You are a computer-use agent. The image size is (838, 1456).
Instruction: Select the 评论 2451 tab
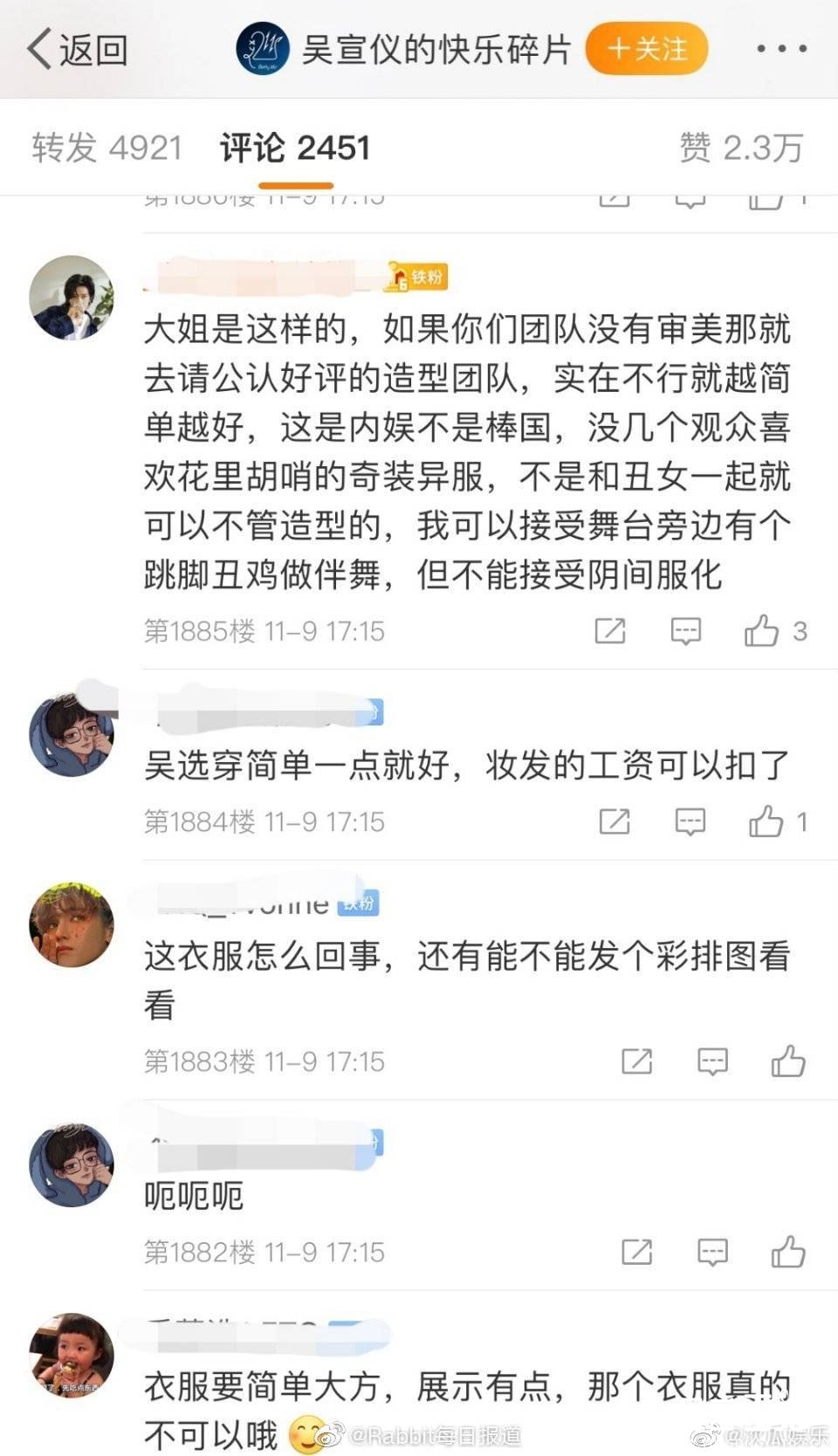click(x=295, y=148)
